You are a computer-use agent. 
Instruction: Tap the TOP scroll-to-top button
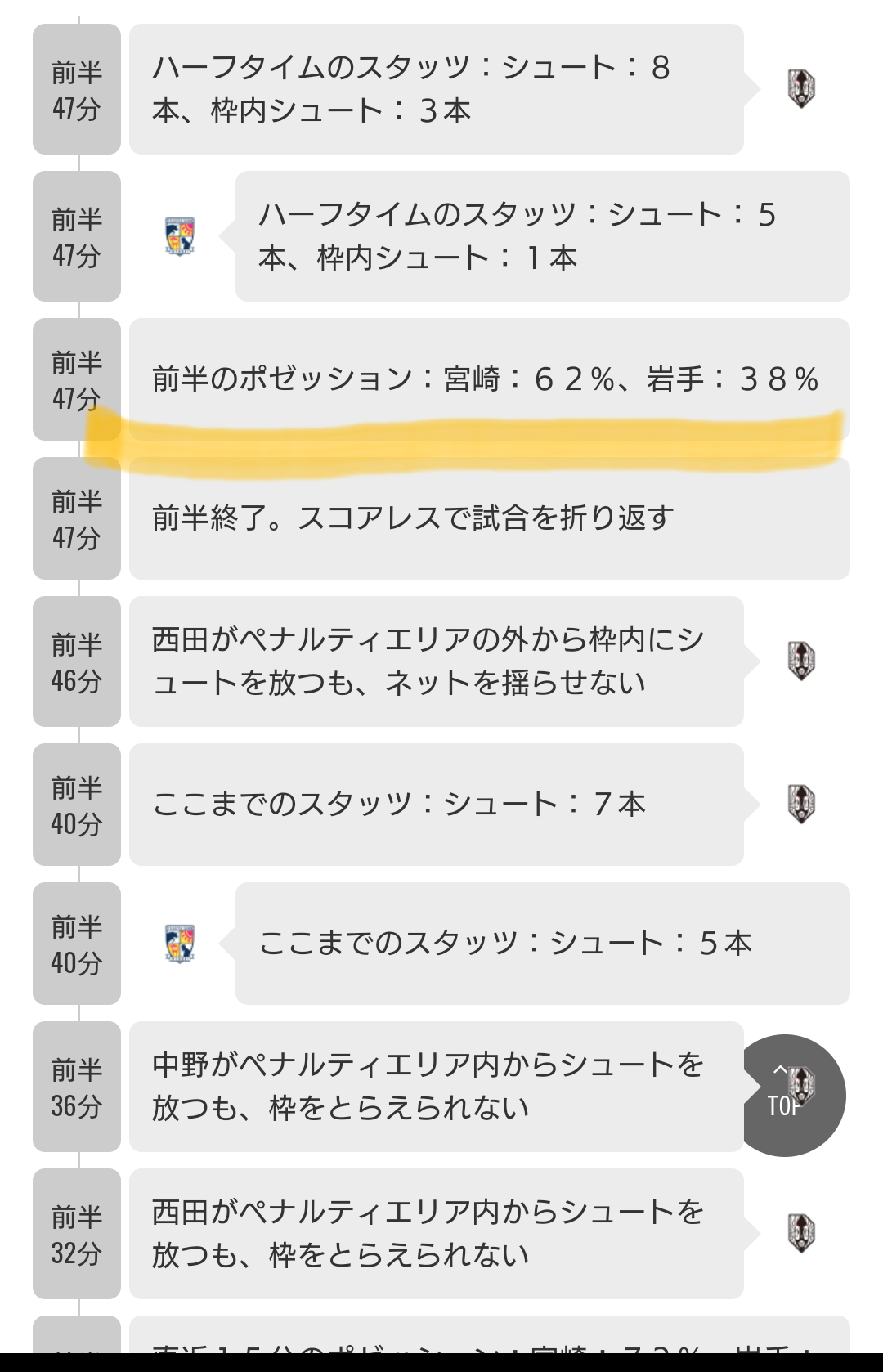[785, 1095]
